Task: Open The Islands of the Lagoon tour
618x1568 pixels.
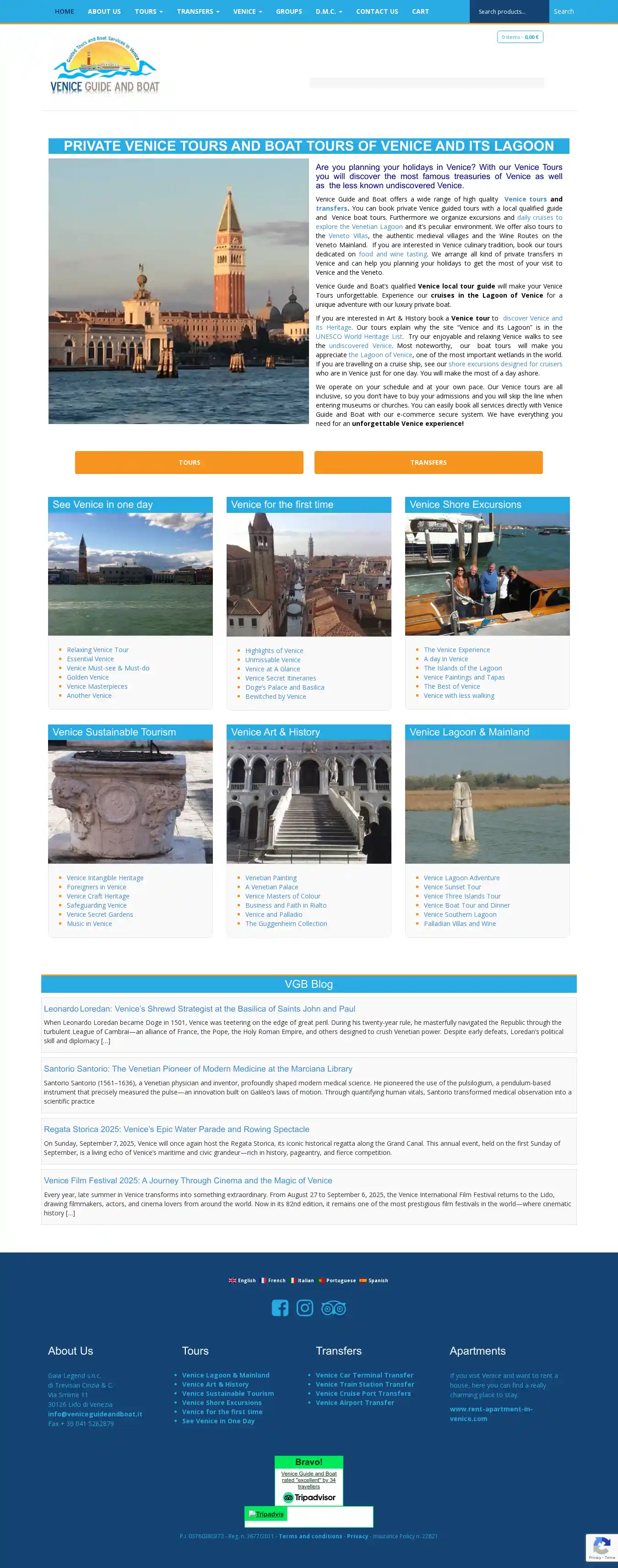Action: point(462,668)
